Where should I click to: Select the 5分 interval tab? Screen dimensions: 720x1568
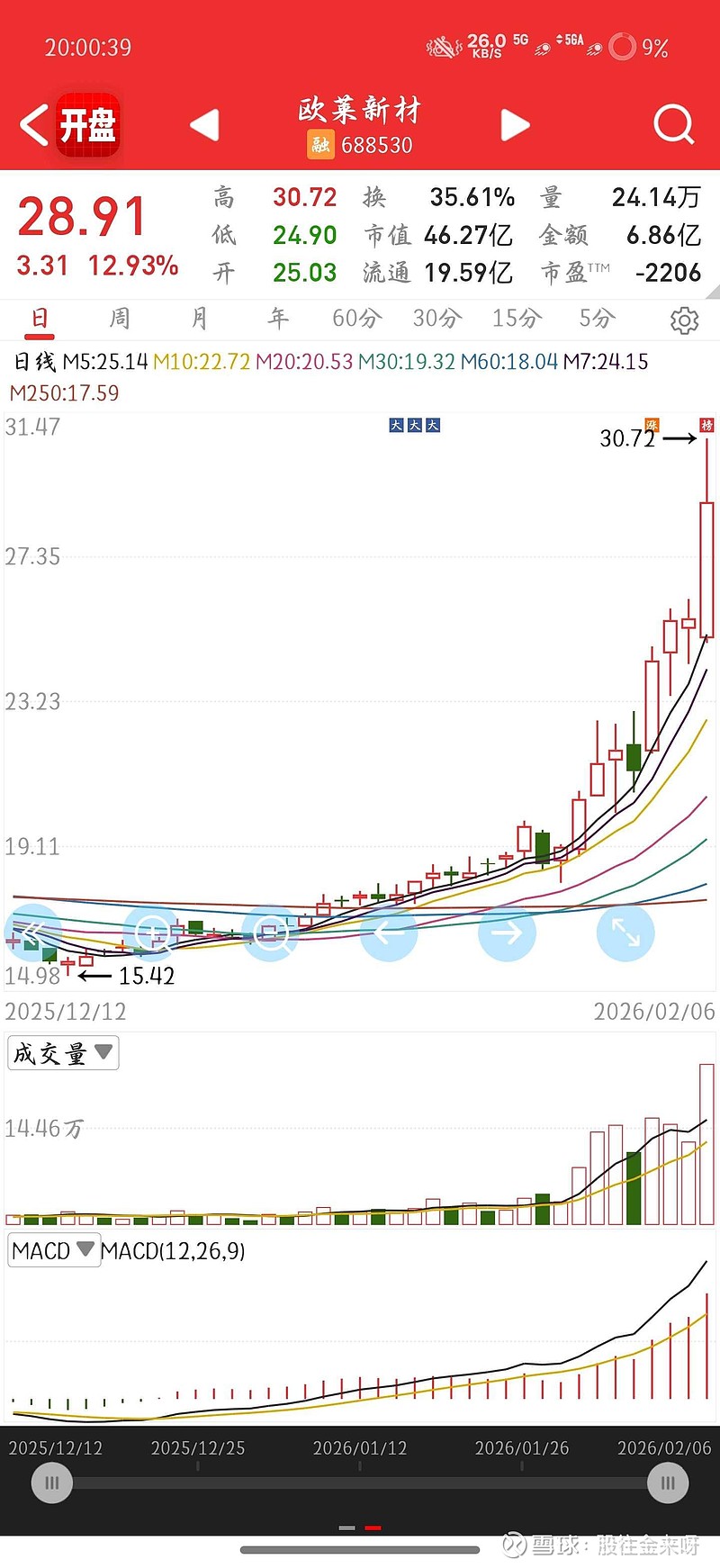[x=596, y=319]
